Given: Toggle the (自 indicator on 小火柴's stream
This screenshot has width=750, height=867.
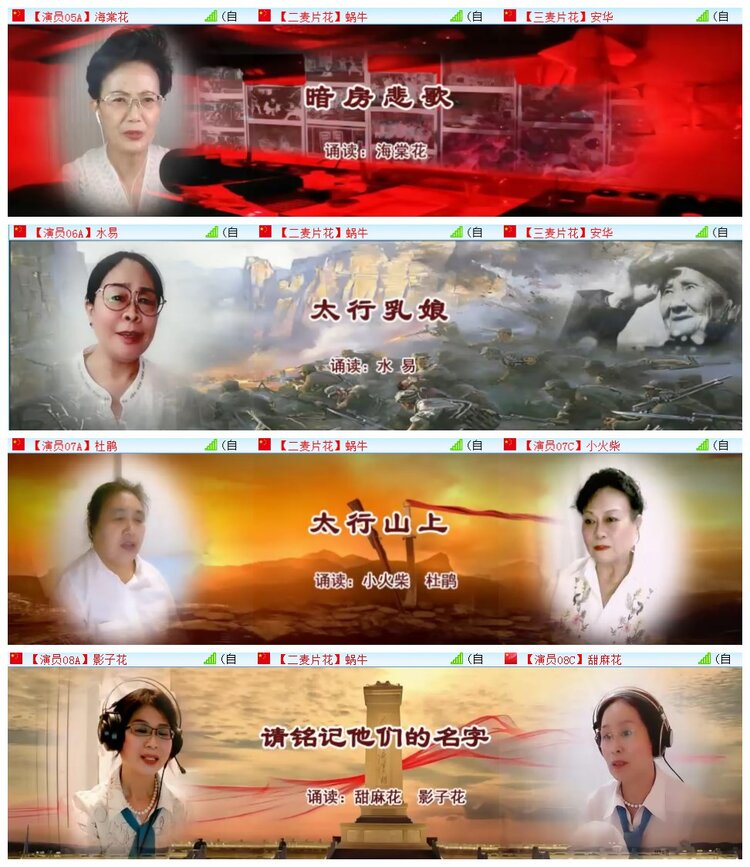Looking at the screenshot, I should [724, 443].
